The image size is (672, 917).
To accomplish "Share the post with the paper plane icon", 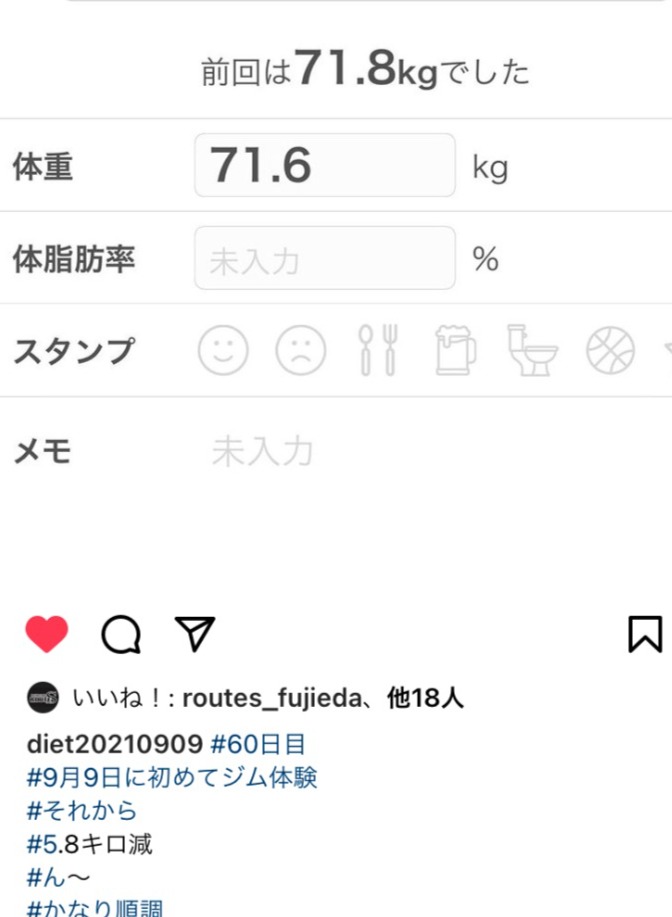I will [194, 632].
